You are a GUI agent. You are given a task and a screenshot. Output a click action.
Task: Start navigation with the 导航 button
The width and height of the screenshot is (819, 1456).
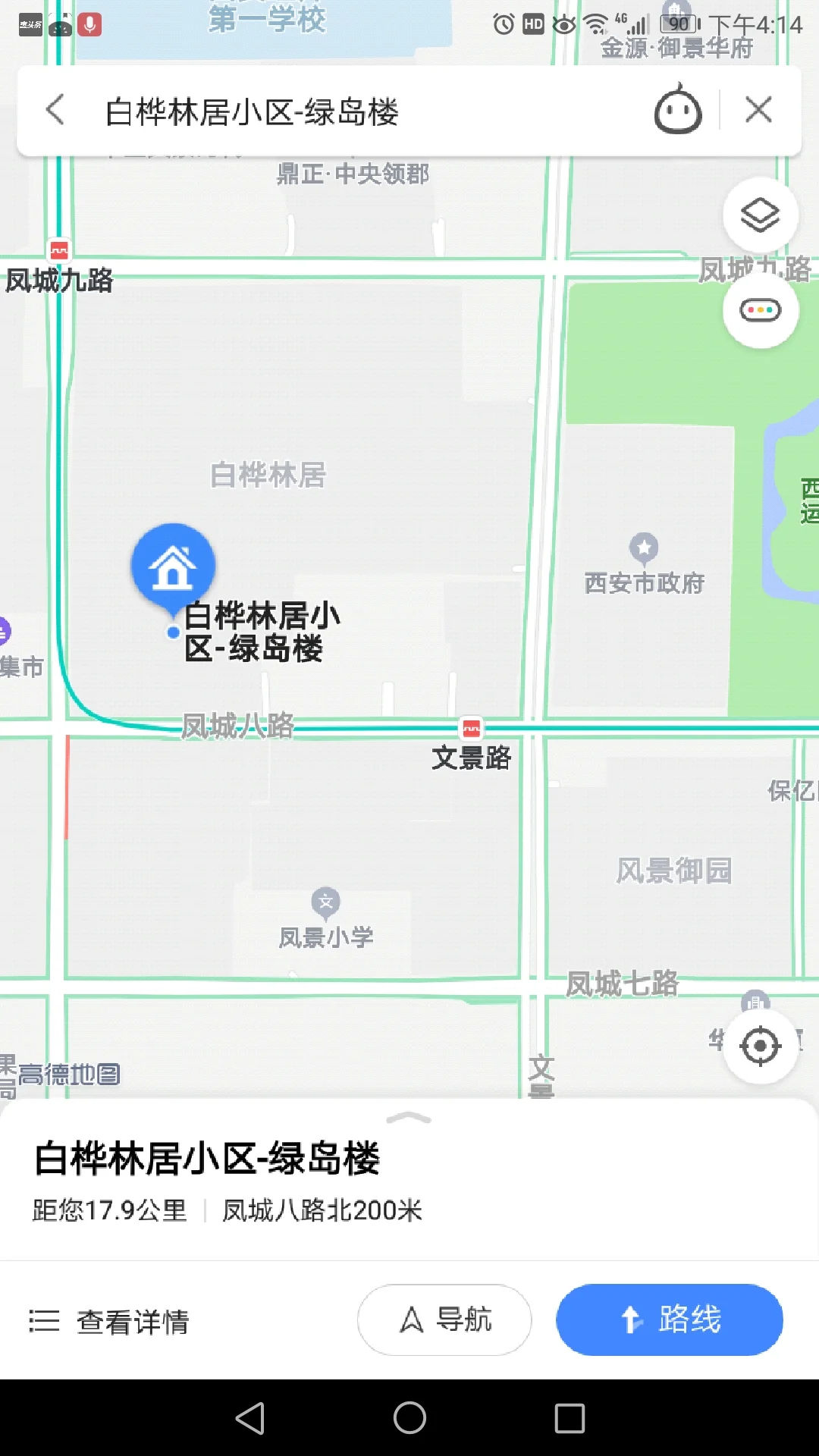click(x=444, y=1319)
